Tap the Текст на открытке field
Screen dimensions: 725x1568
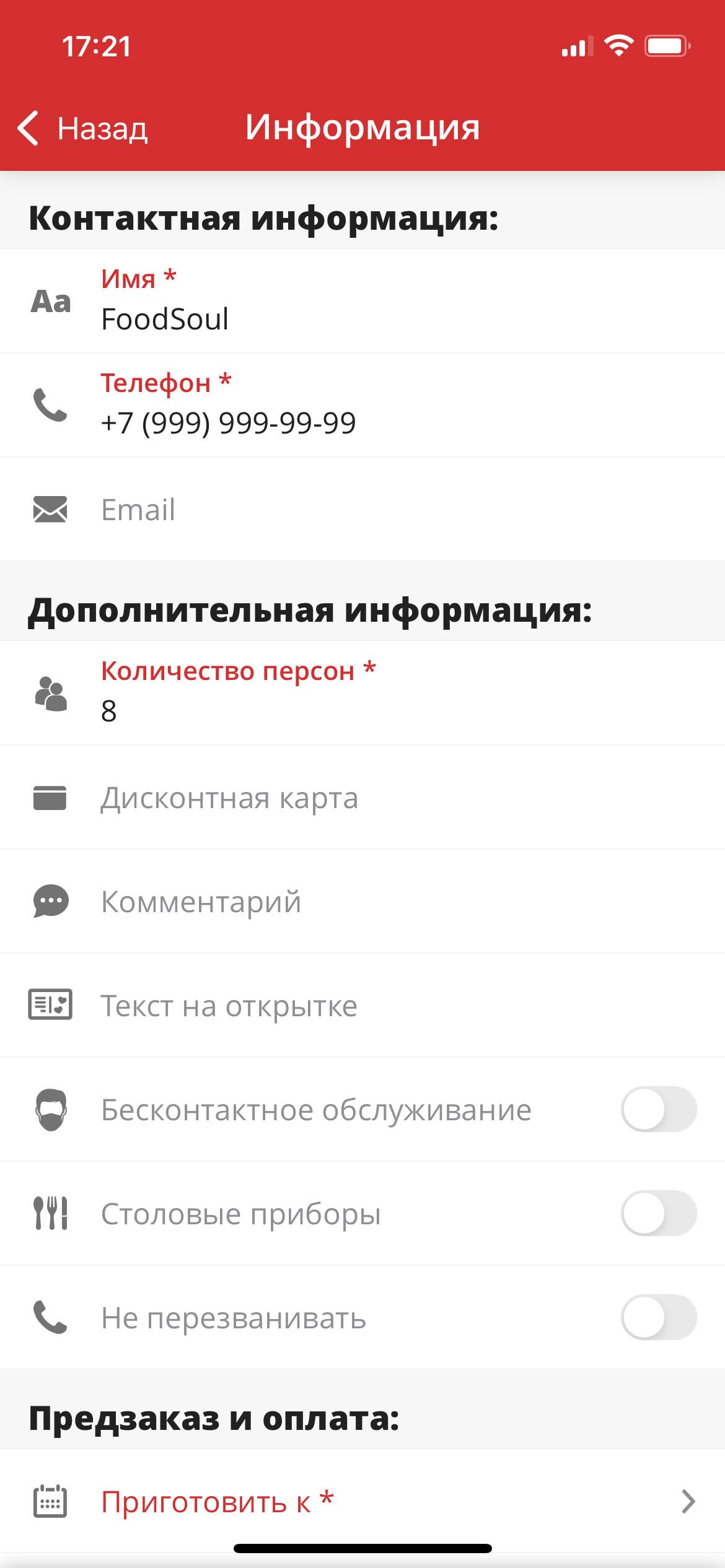[372, 1006]
